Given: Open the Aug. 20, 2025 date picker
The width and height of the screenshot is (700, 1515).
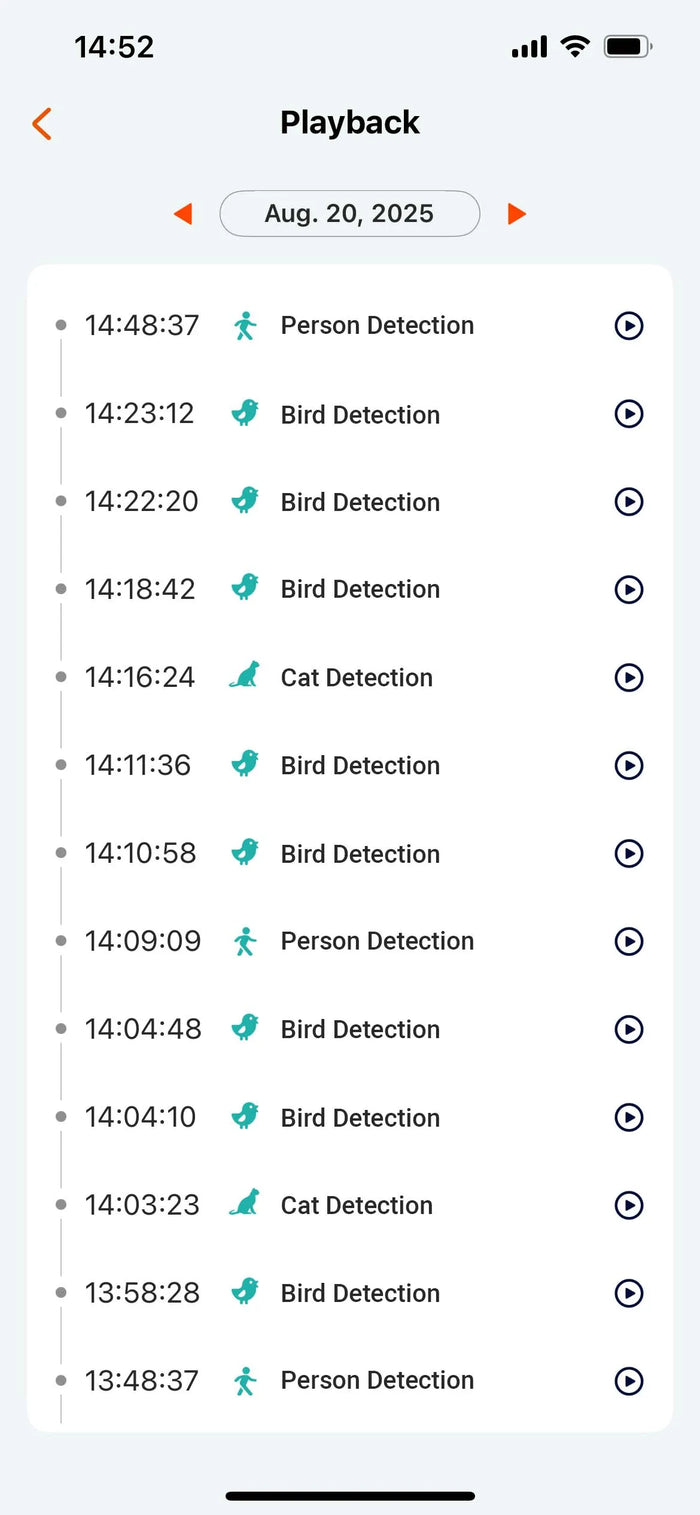Looking at the screenshot, I should tap(350, 214).
